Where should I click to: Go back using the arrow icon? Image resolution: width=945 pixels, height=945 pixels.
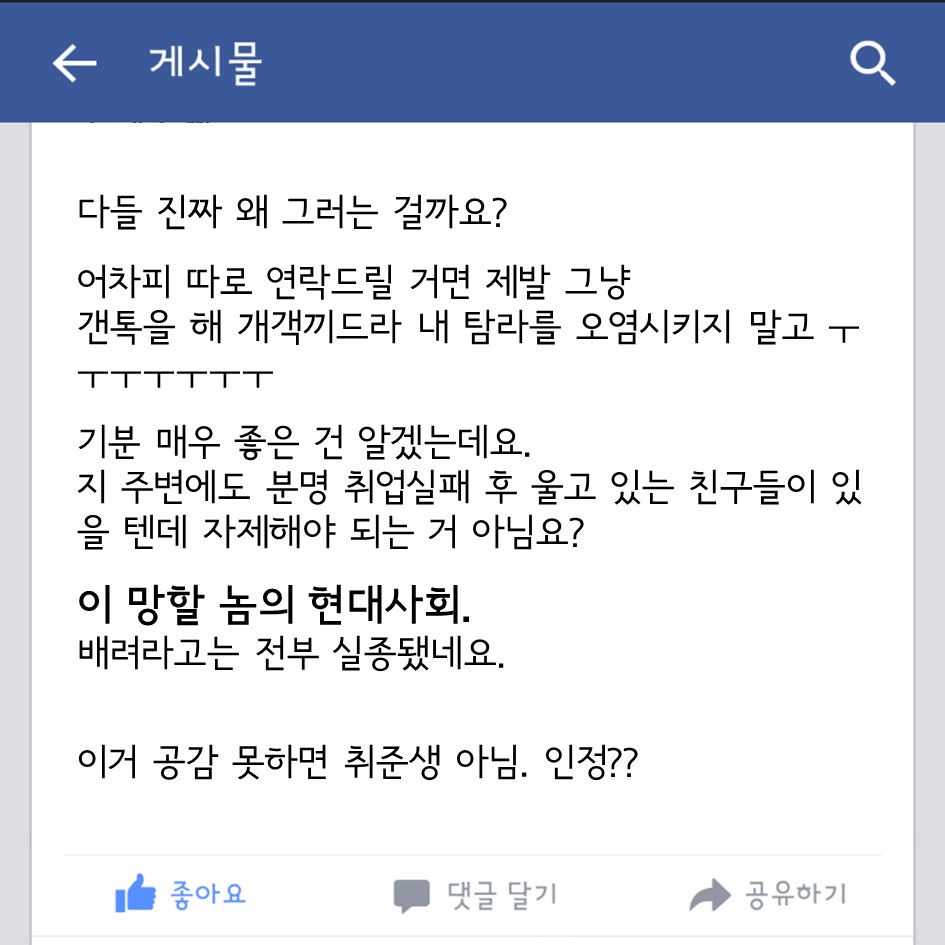[74, 64]
